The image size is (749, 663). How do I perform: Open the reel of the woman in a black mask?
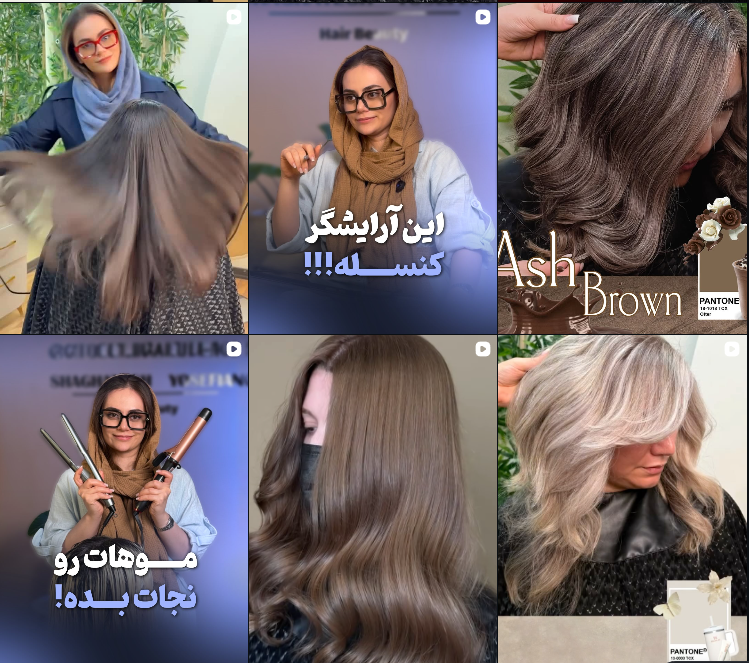(372, 499)
